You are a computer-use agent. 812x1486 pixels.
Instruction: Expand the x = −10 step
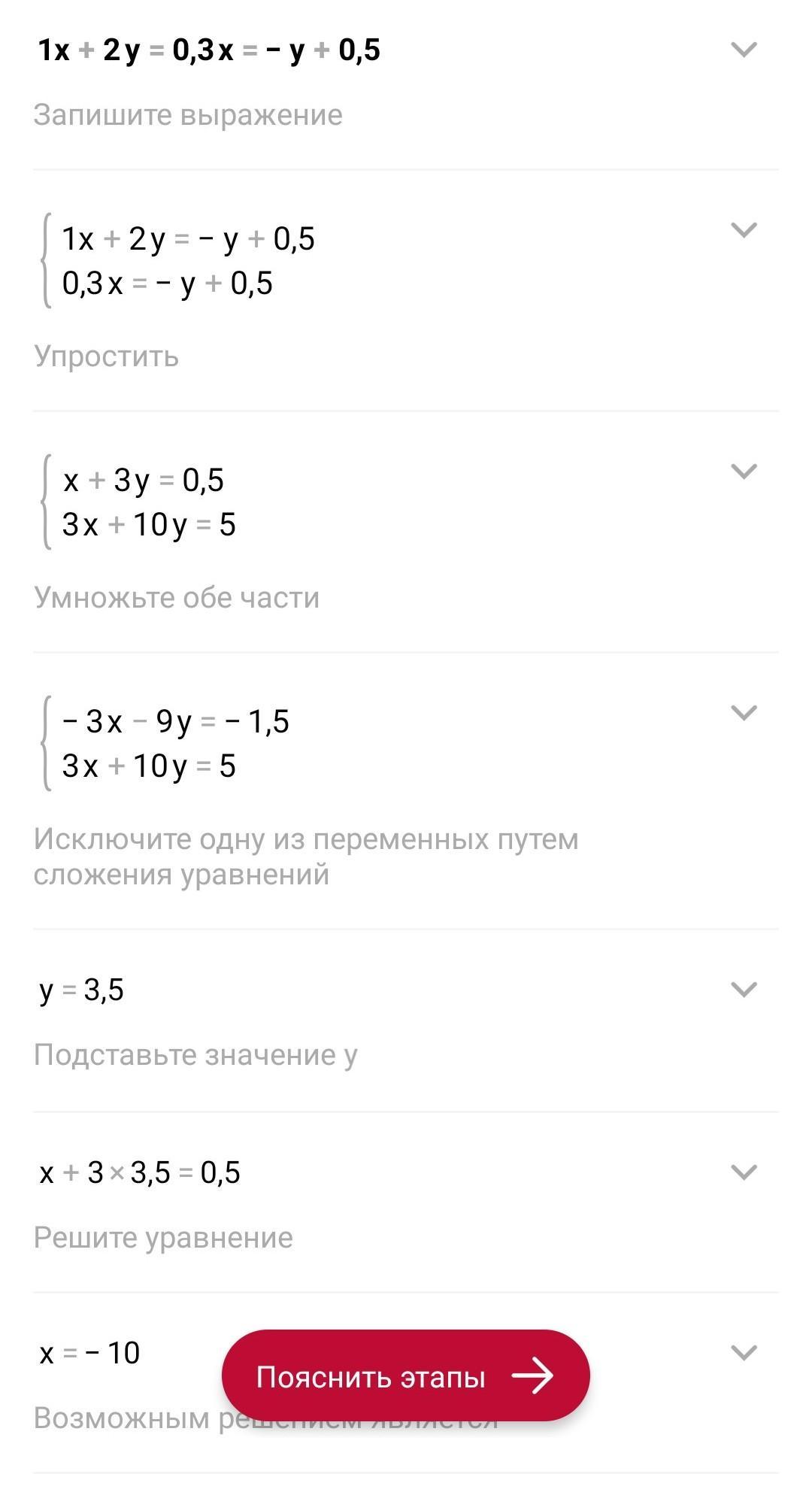[744, 1353]
